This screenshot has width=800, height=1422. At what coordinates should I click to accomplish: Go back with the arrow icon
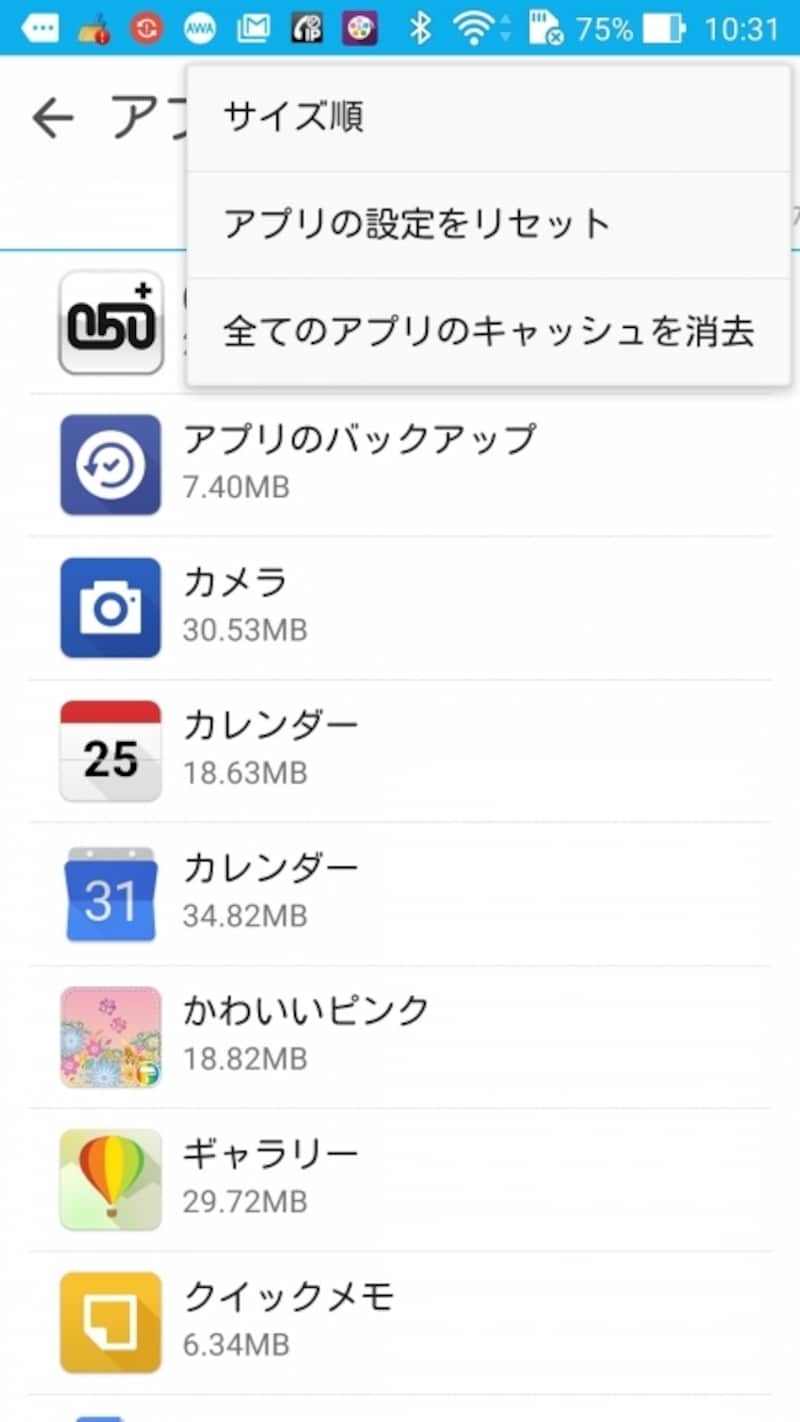[53, 118]
